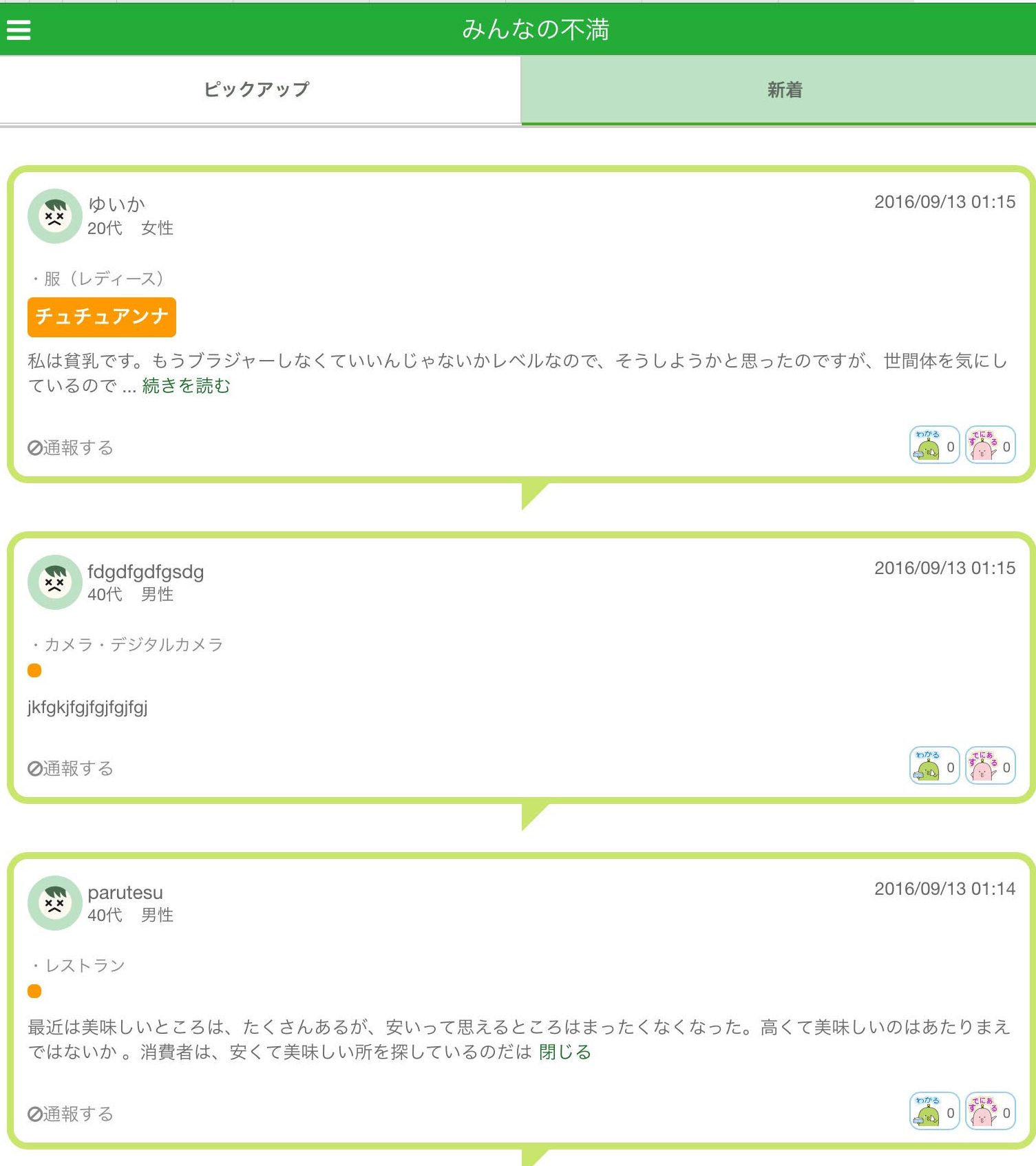Tap わかる on parutesu's post
Viewport: 1036px width, 1166px height.
[x=934, y=1112]
